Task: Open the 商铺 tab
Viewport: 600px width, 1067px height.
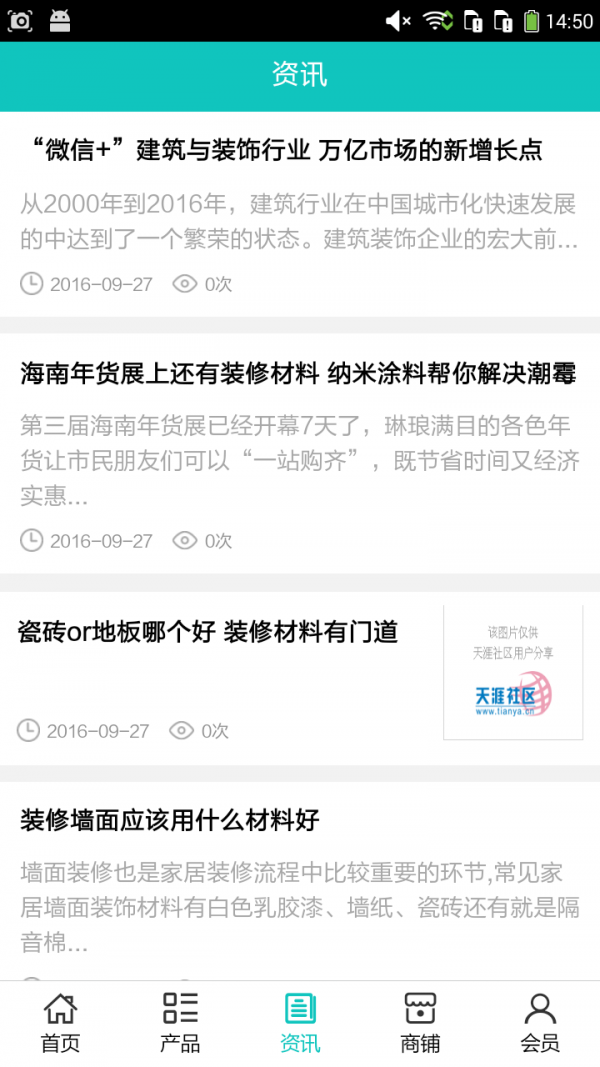Action: [x=420, y=1023]
